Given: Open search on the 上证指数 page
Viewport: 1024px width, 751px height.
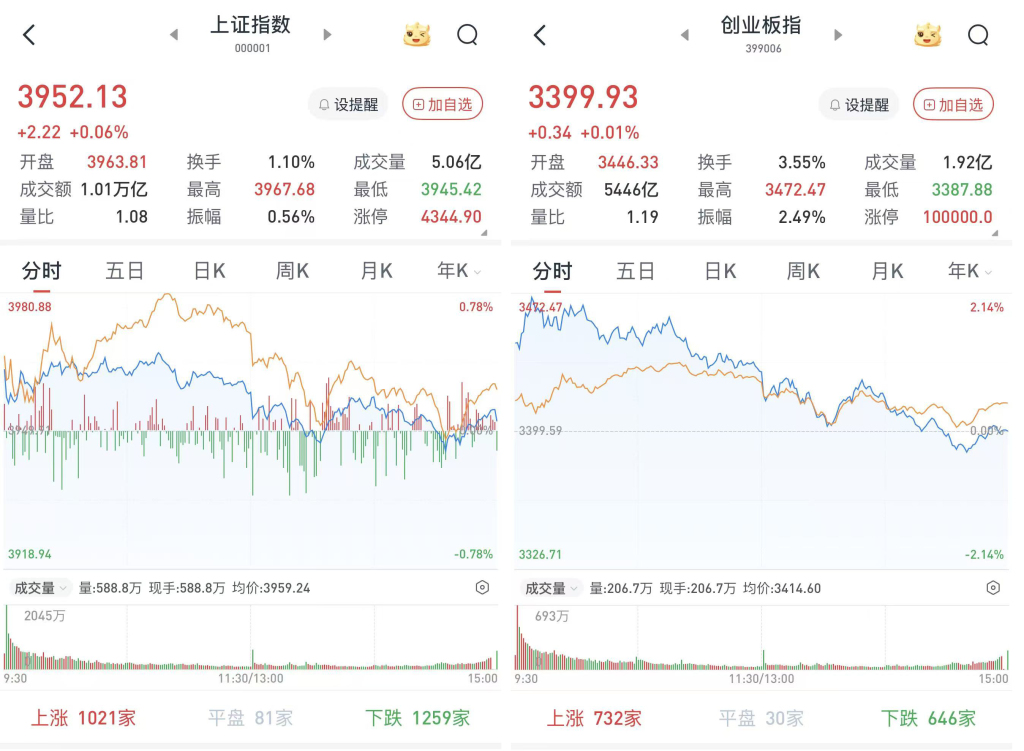Looking at the screenshot, I should click(x=467, y=35).
